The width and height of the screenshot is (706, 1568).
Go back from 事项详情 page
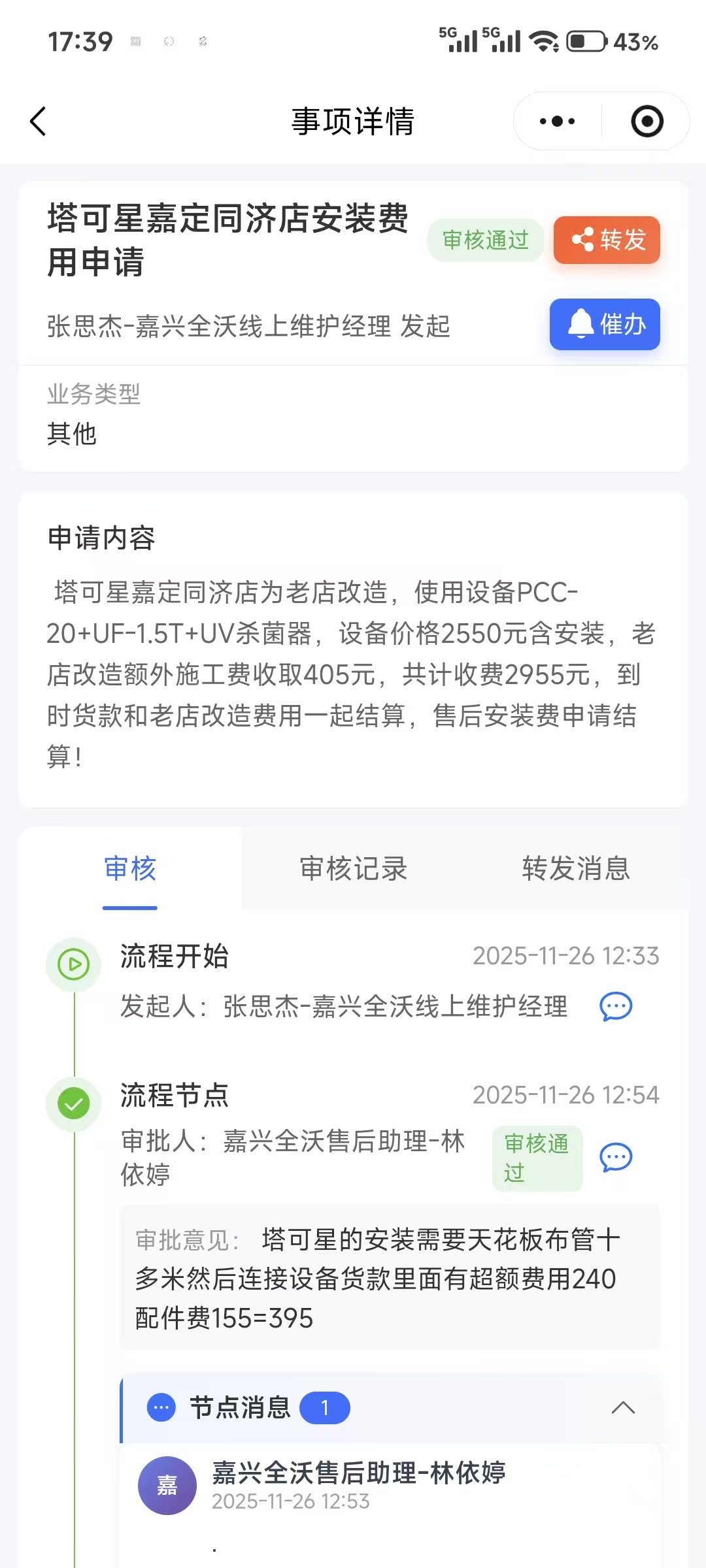pos(39,122)
